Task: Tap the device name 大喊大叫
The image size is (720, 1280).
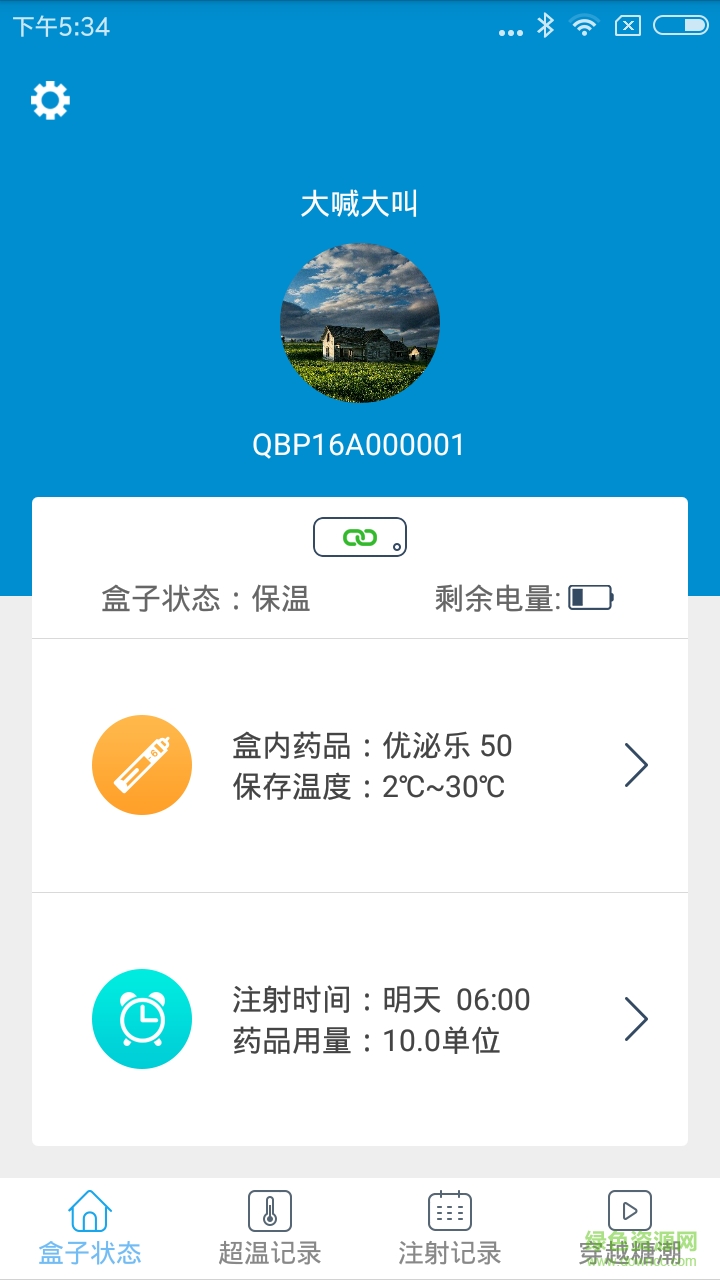Action: (x=360, y=204)
